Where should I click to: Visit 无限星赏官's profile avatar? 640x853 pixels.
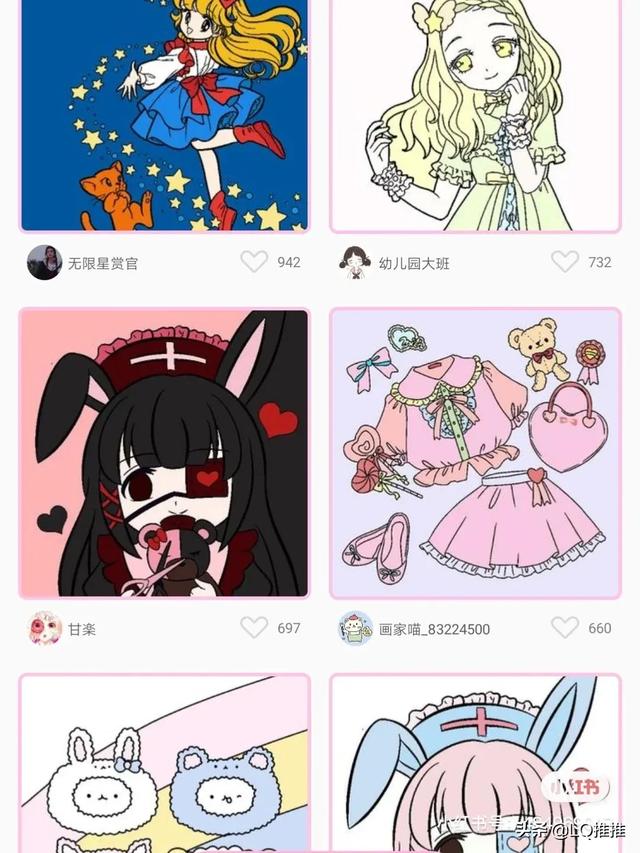[45, 262]
